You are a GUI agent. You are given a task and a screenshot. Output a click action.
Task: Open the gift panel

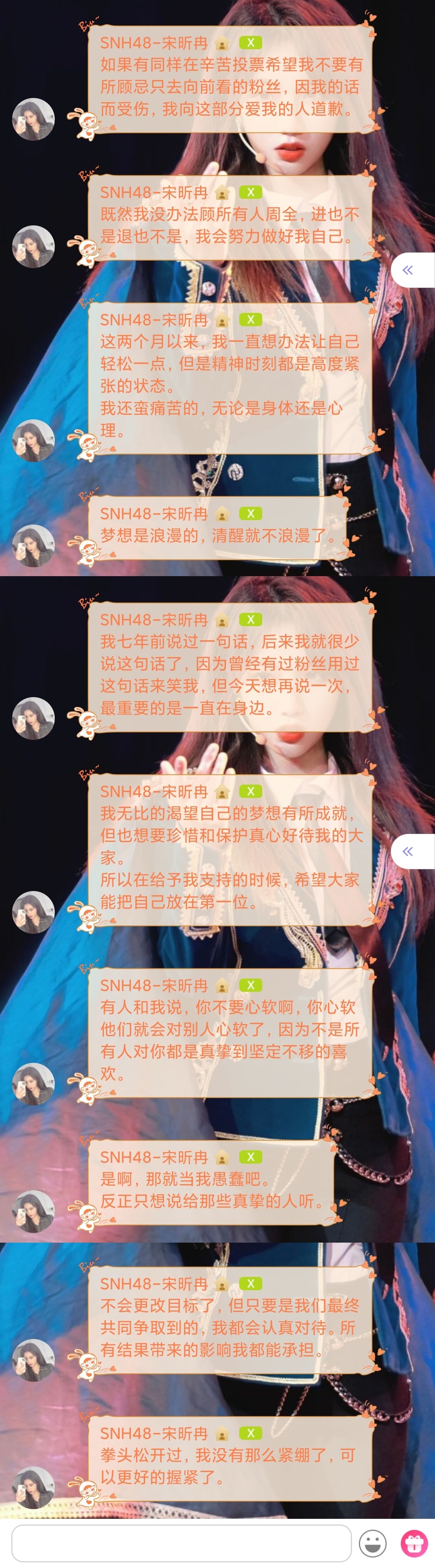[414, 1543]
